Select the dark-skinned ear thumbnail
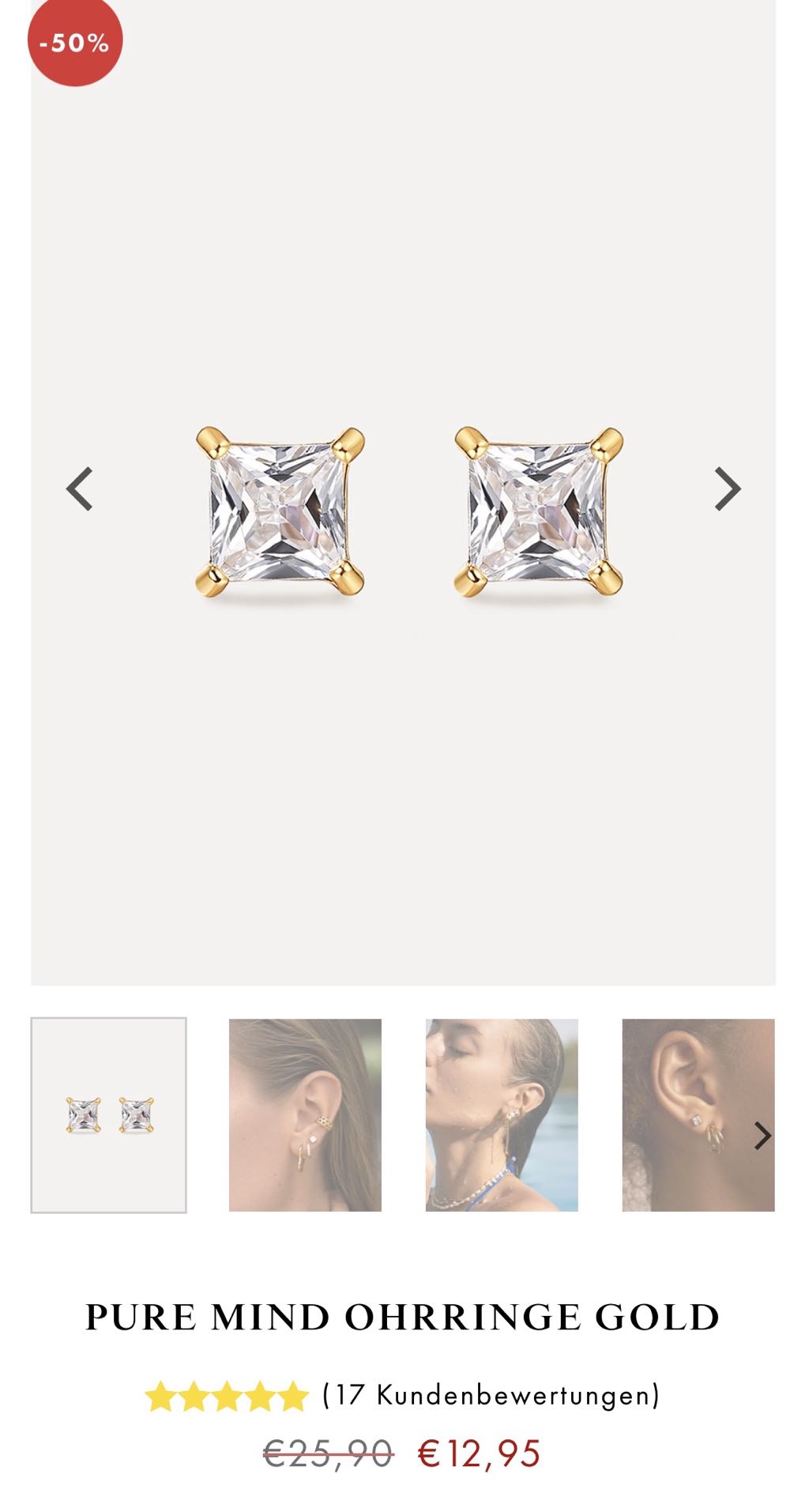This screenshot has height=1512, width=790. [687, 1114]
